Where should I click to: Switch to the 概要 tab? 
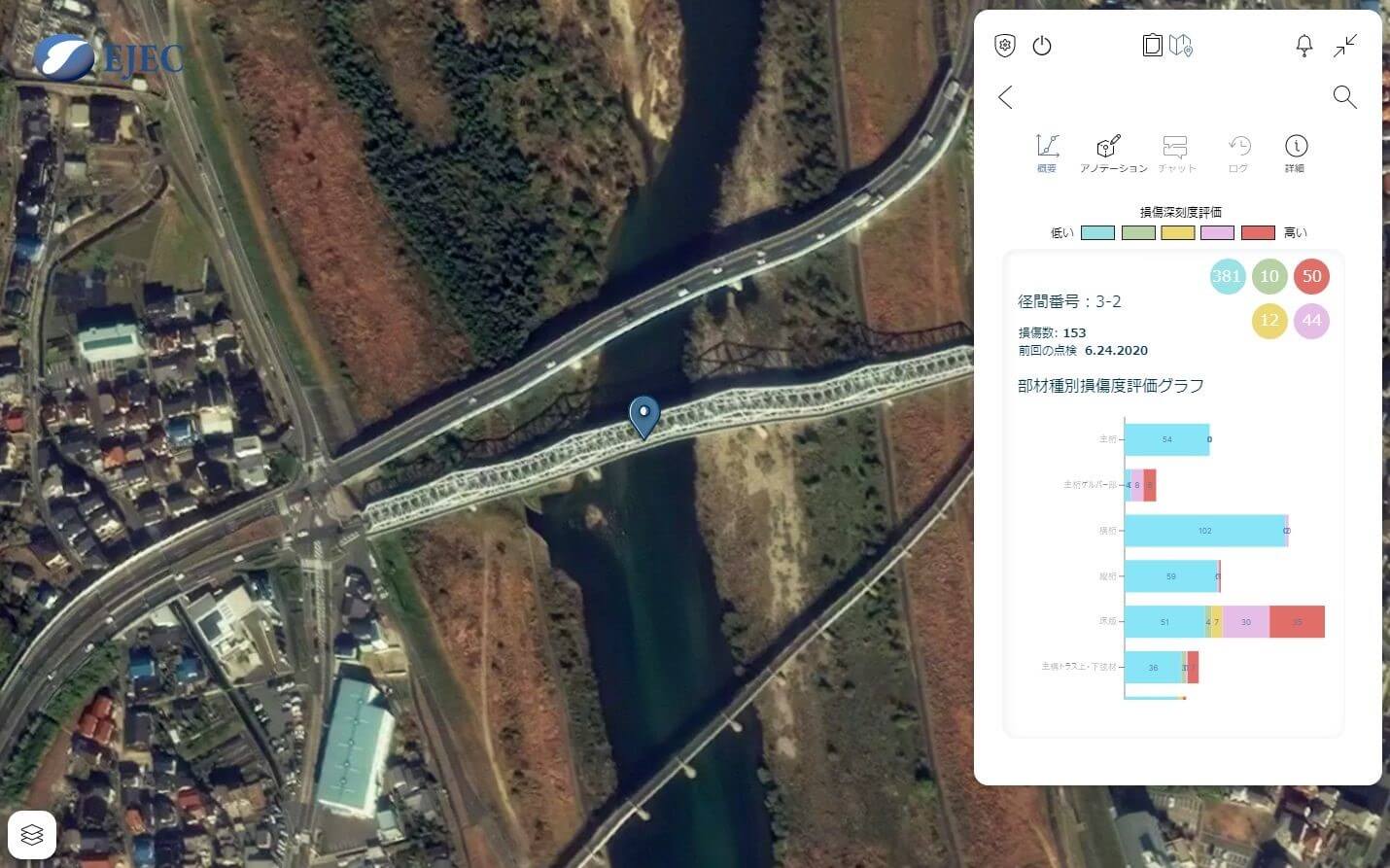click(x=1047, y=153)
